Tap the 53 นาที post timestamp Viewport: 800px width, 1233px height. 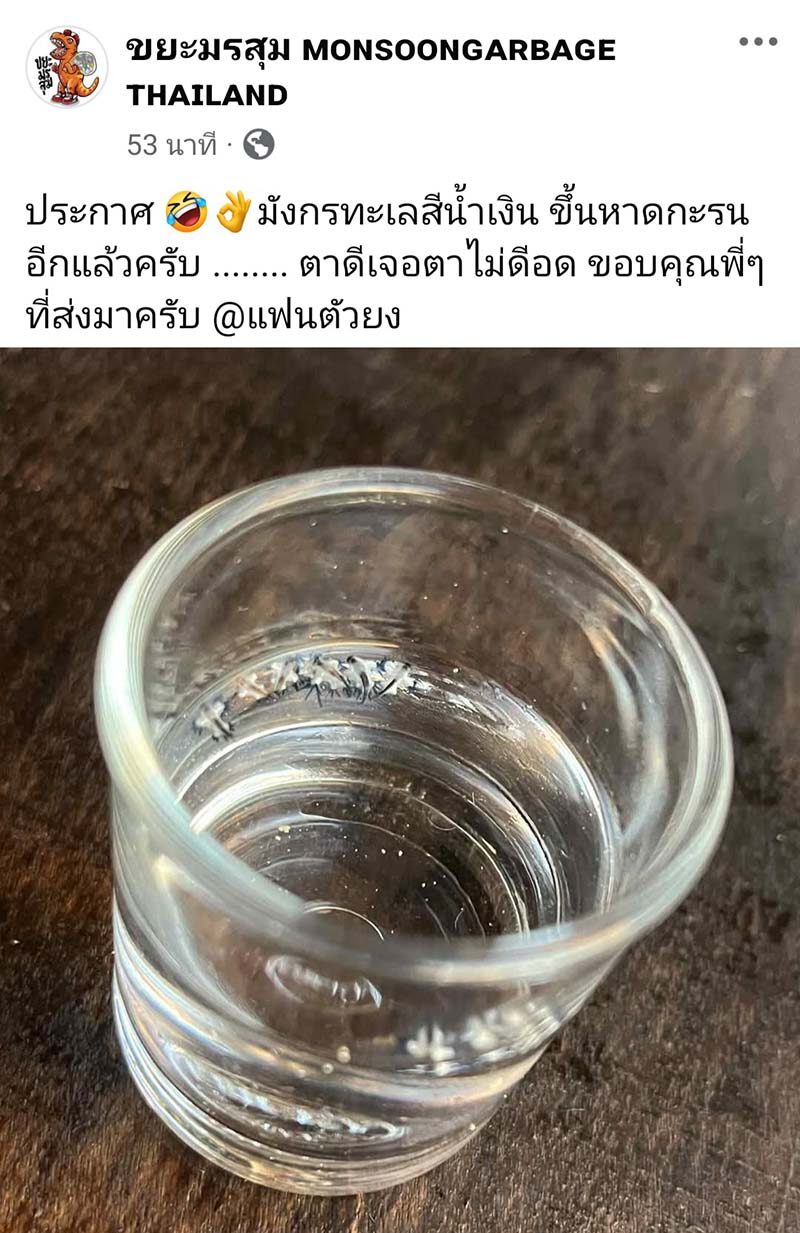tap(171, 145)
